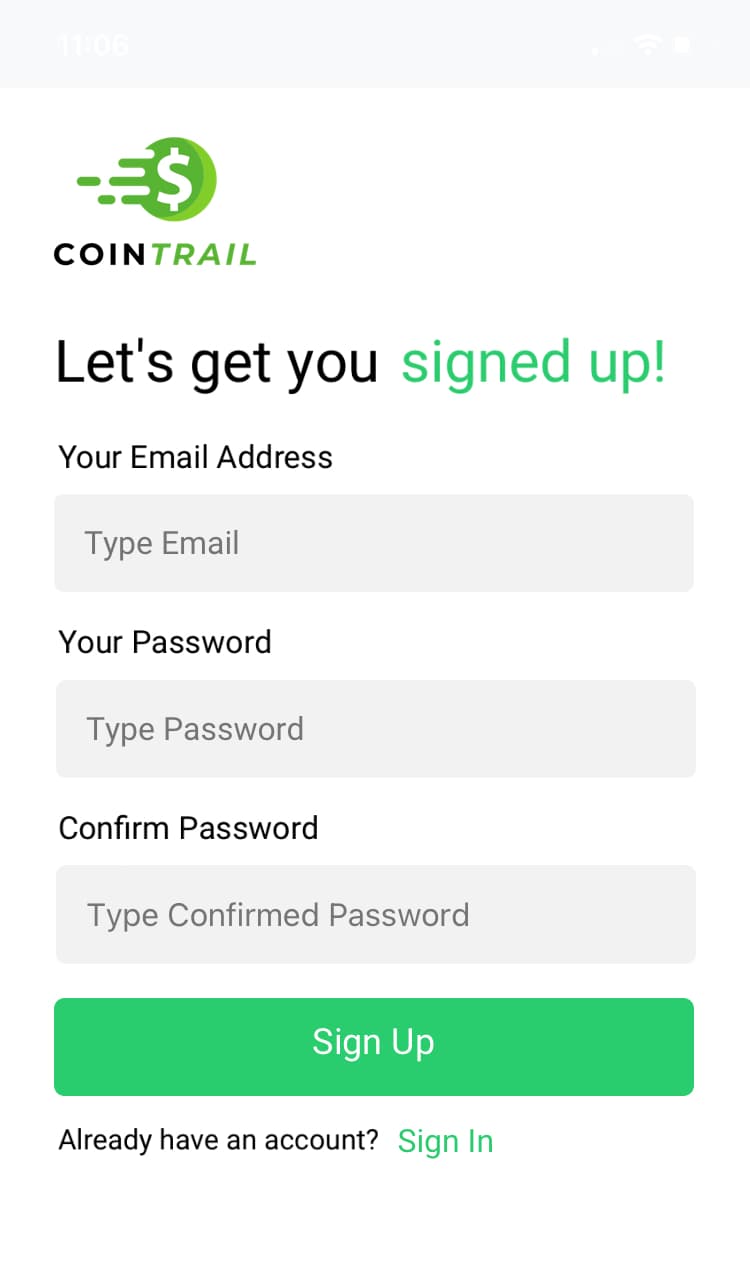Click the Confirm Password label
The image size is (750, 1267).
[x=188, y=828]
